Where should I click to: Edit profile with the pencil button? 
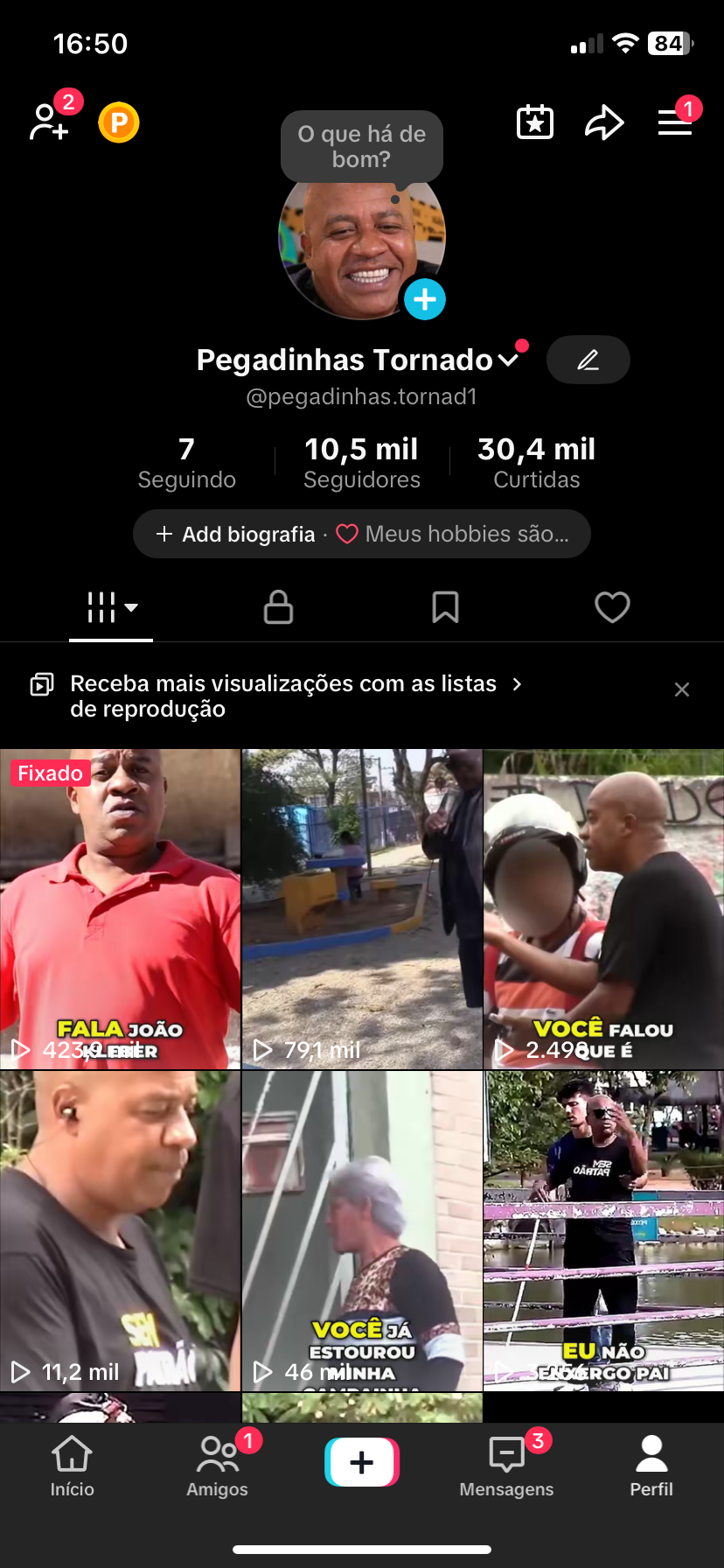click(588, 360)
